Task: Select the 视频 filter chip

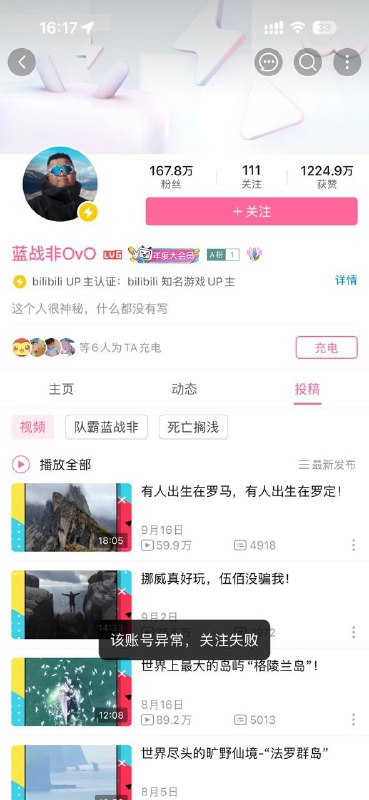Action: point(33,427)
